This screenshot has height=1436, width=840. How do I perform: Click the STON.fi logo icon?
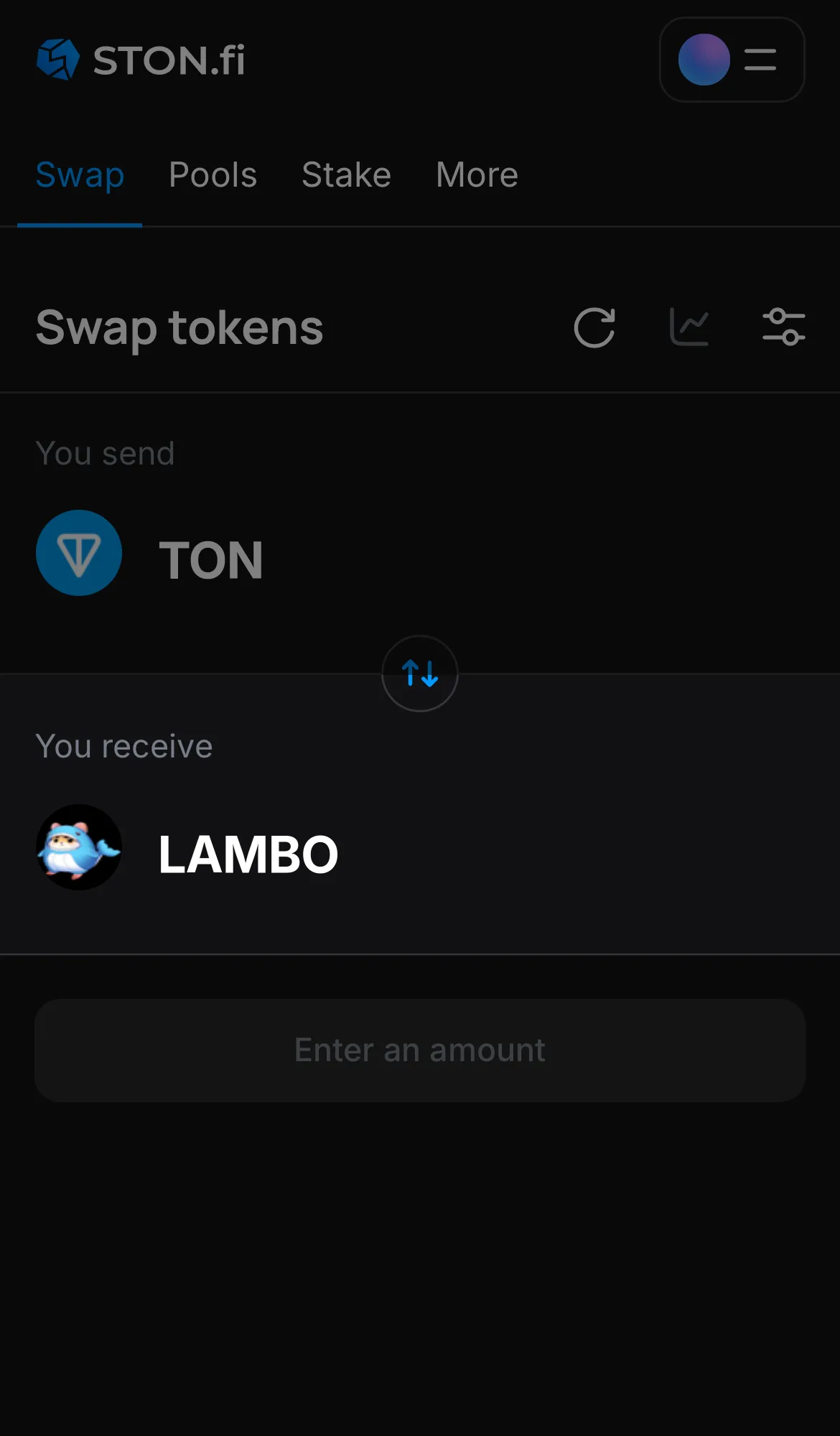point(59,59)
